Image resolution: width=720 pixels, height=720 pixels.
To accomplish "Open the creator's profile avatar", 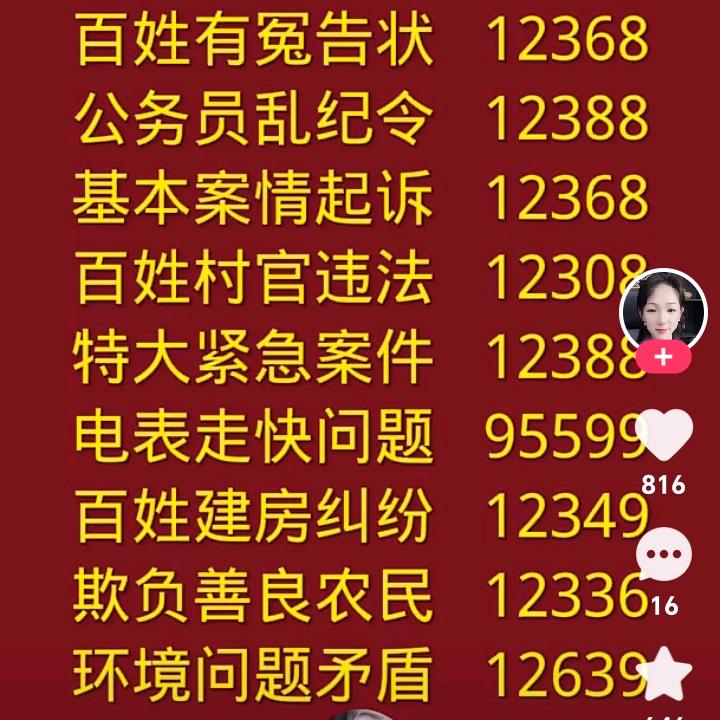I will pos(664,310).
